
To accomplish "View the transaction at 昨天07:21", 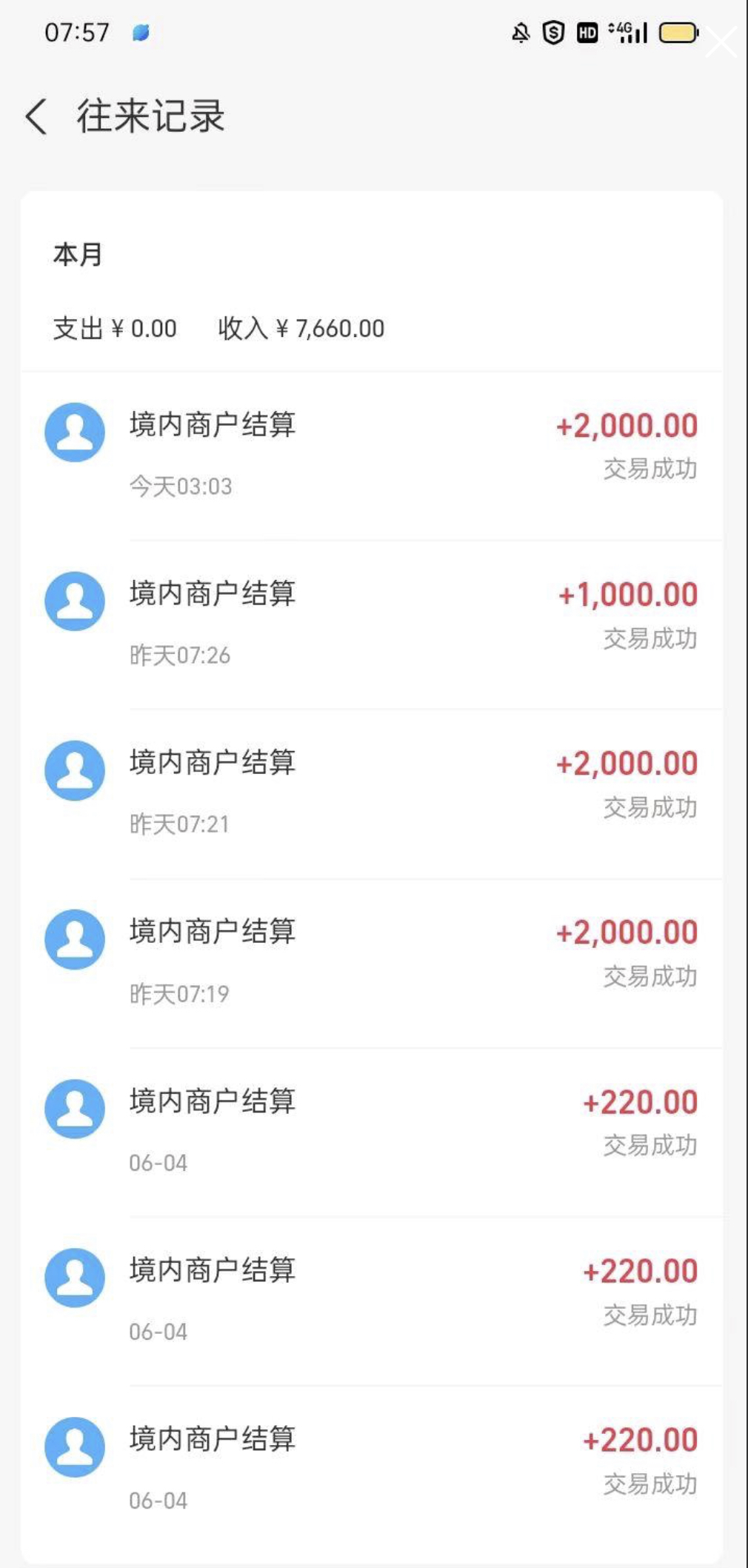I will 372,794.
